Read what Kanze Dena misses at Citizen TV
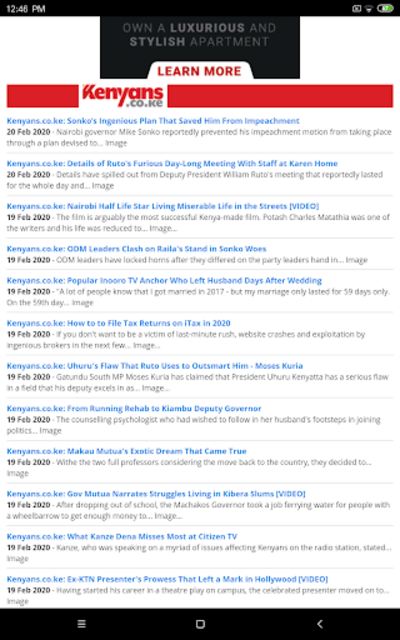This screenshot has width=400, height=640. [122, 536]
